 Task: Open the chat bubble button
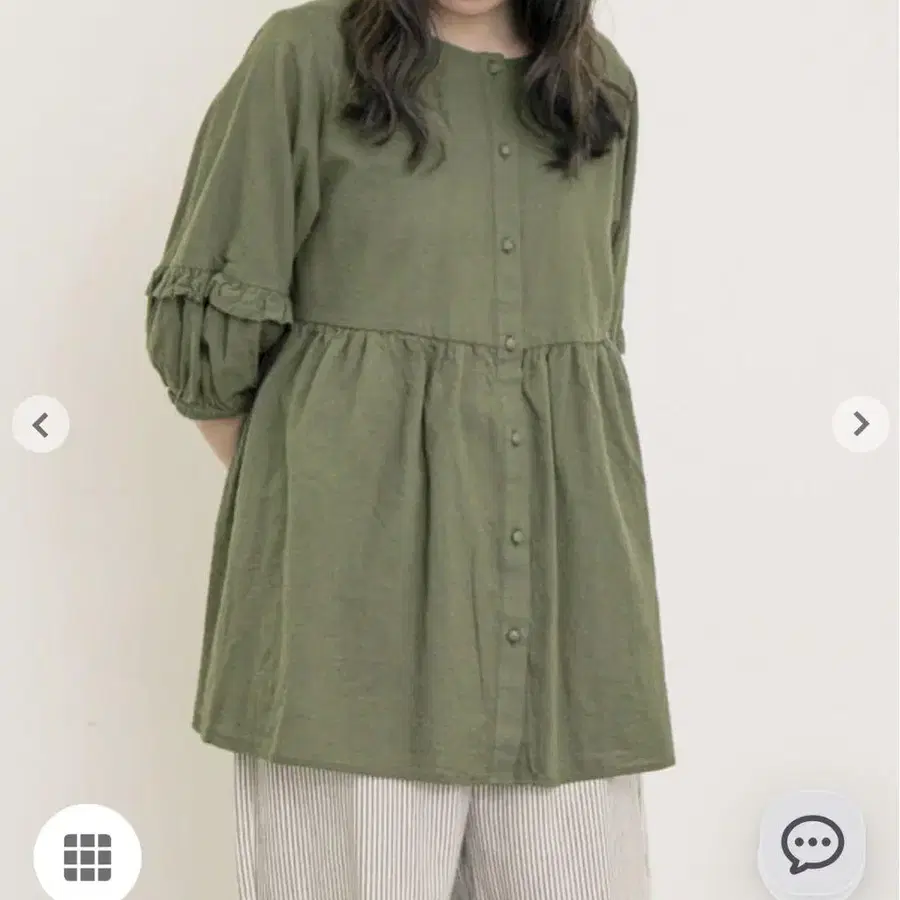pos(812,844)
